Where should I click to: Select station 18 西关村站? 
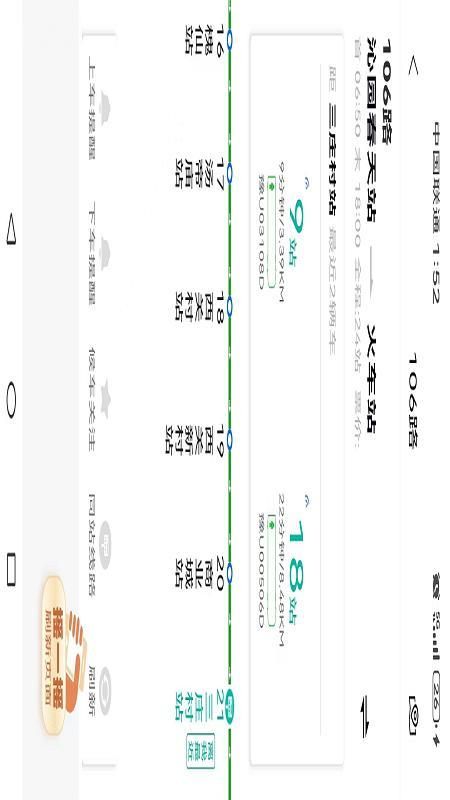(x=201, y=305)
